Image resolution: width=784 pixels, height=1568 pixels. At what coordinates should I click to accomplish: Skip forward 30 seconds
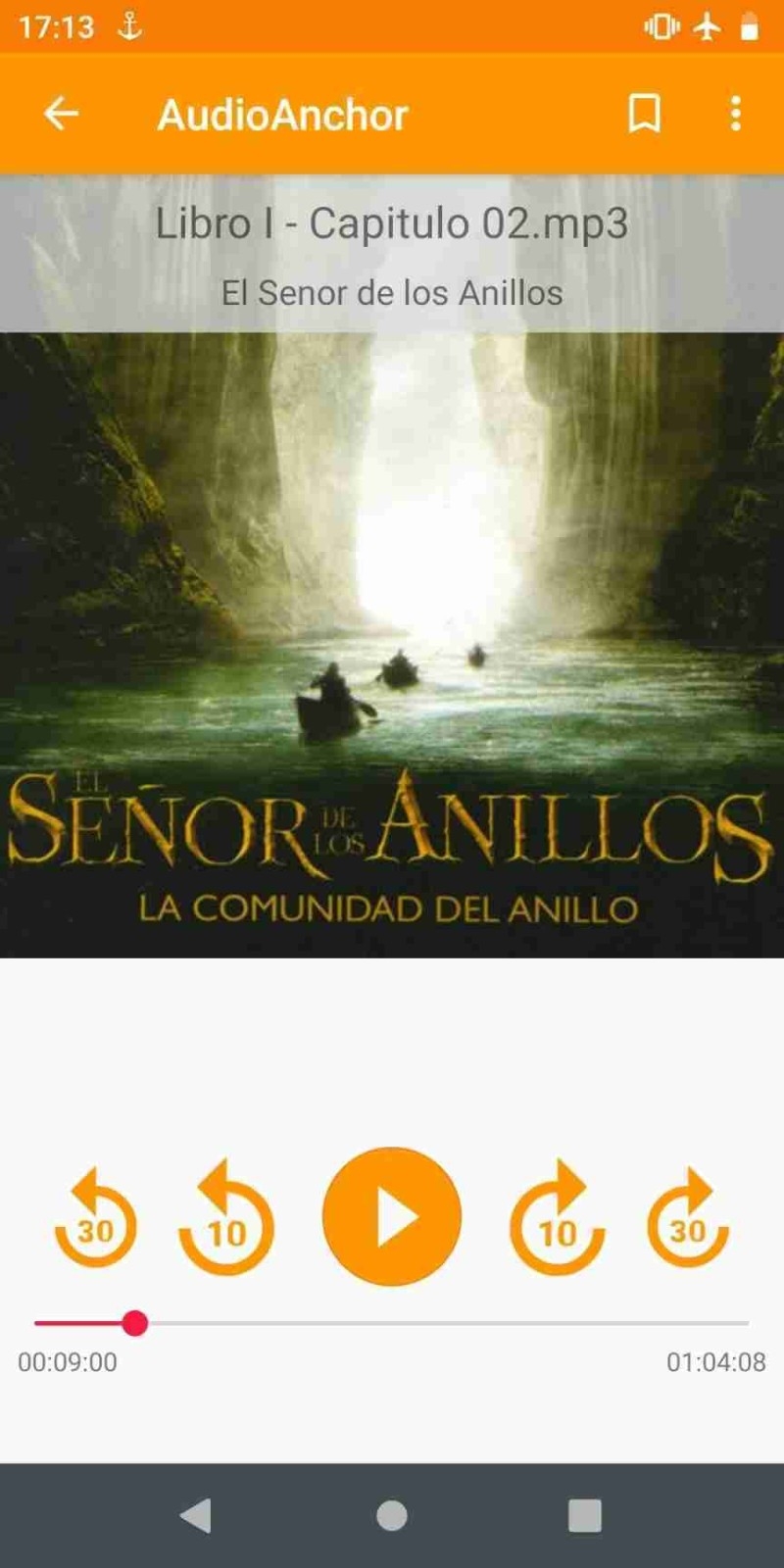pos(688,1218)
